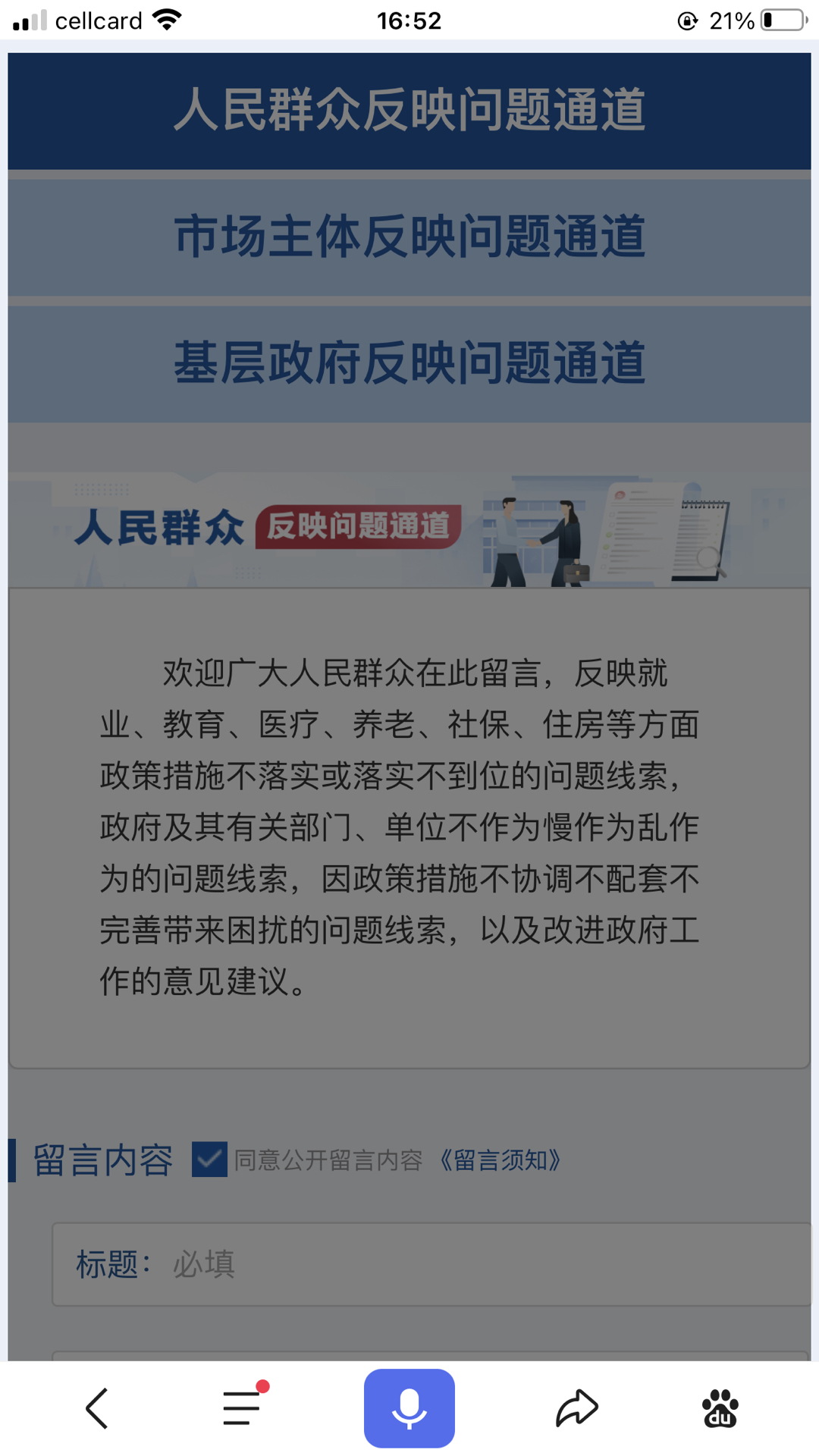The image size is (819, 1456).
Task: Tap the 标题 required input field
Action: 485,1264
